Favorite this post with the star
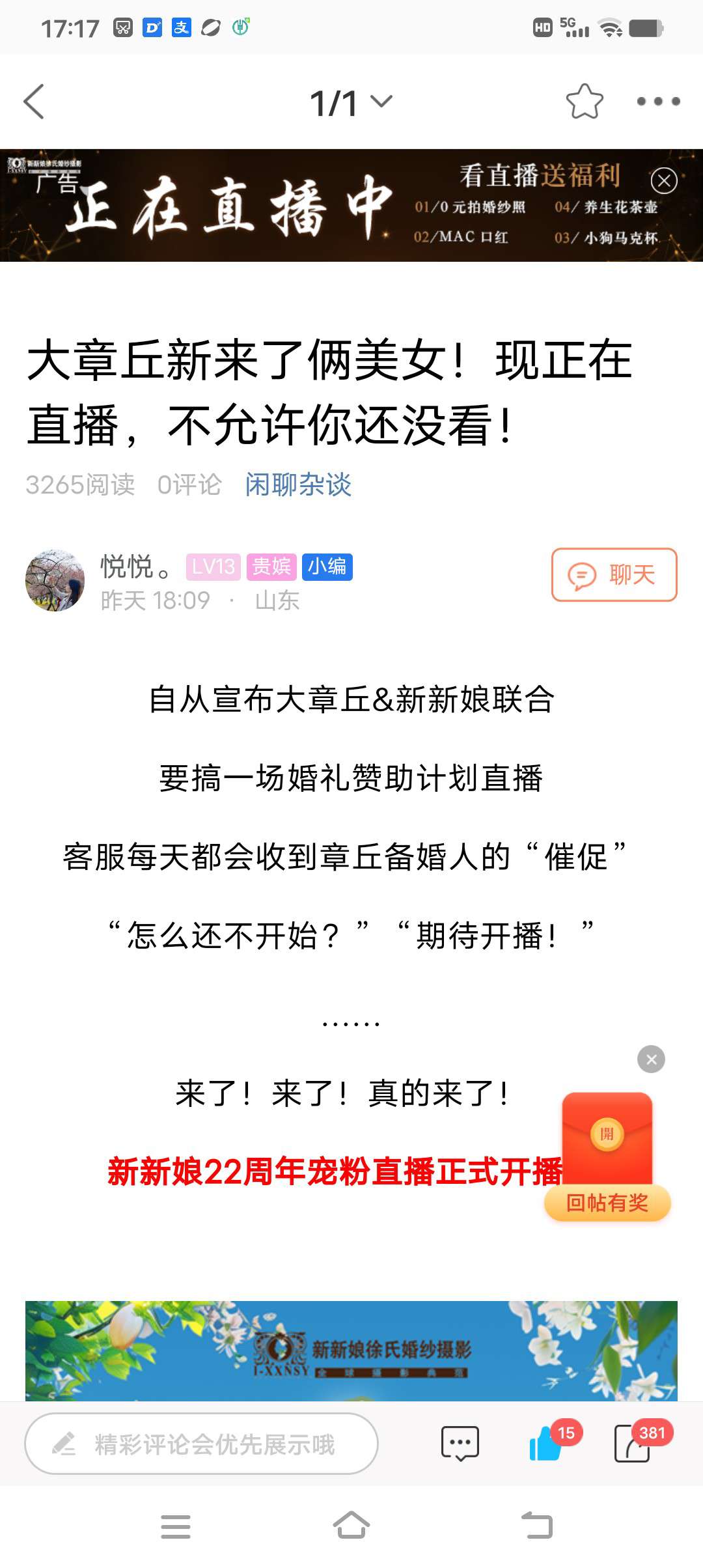 click(584, 102)
